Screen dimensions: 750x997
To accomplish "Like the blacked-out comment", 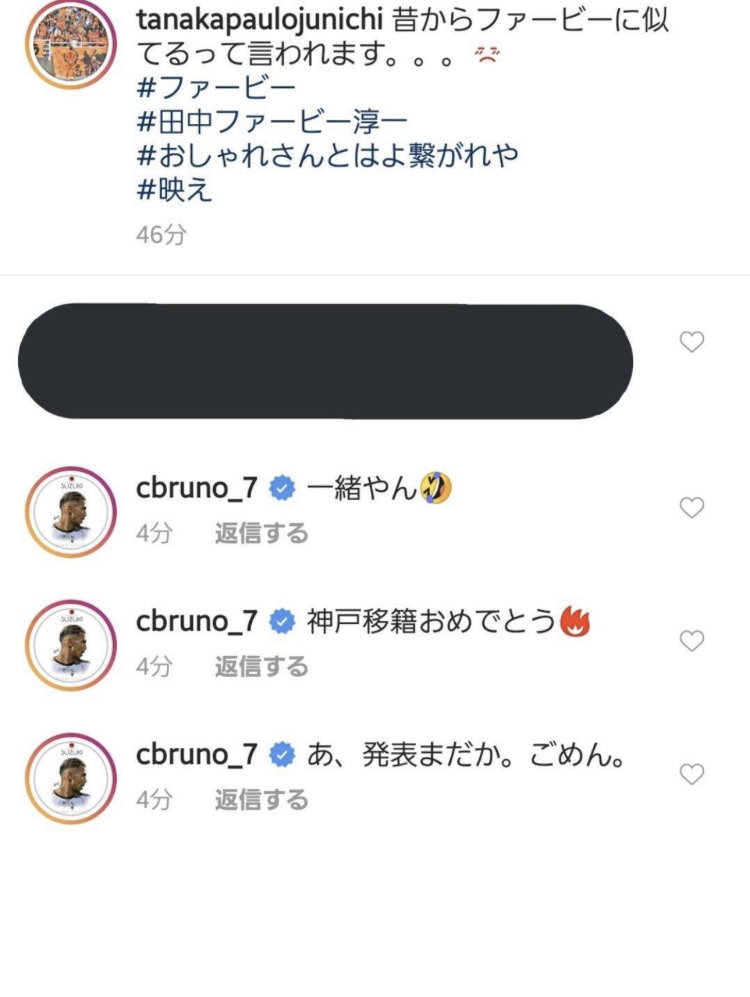I will 691,342.
